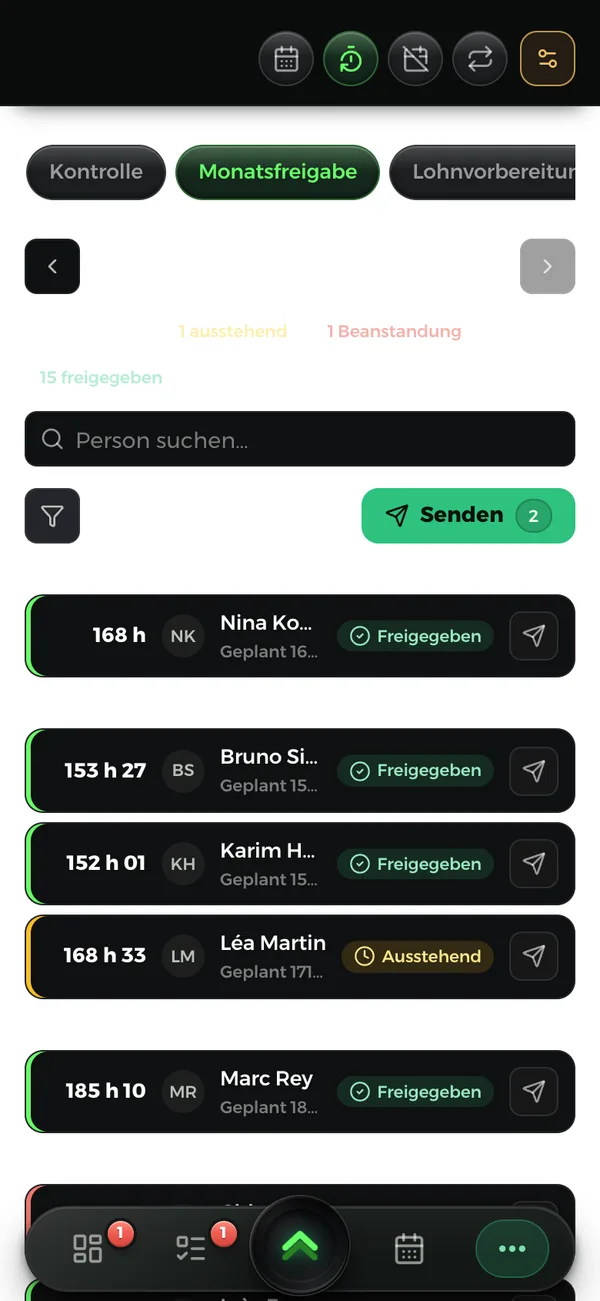
Task: Tap the green double-chevron center button
Action: (x=300, y=1246)
